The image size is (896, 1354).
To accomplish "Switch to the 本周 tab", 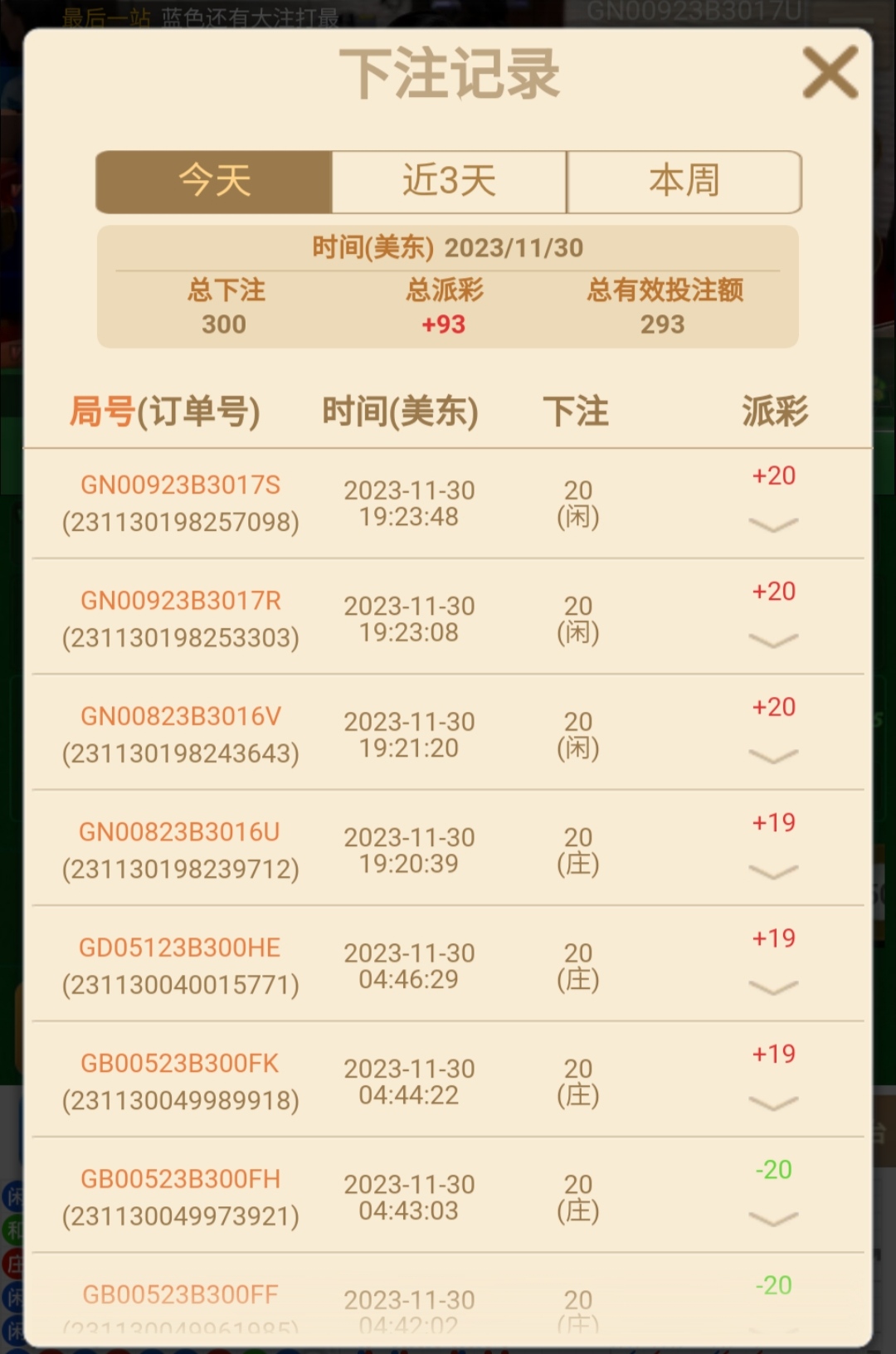I will tap(684, 182).
